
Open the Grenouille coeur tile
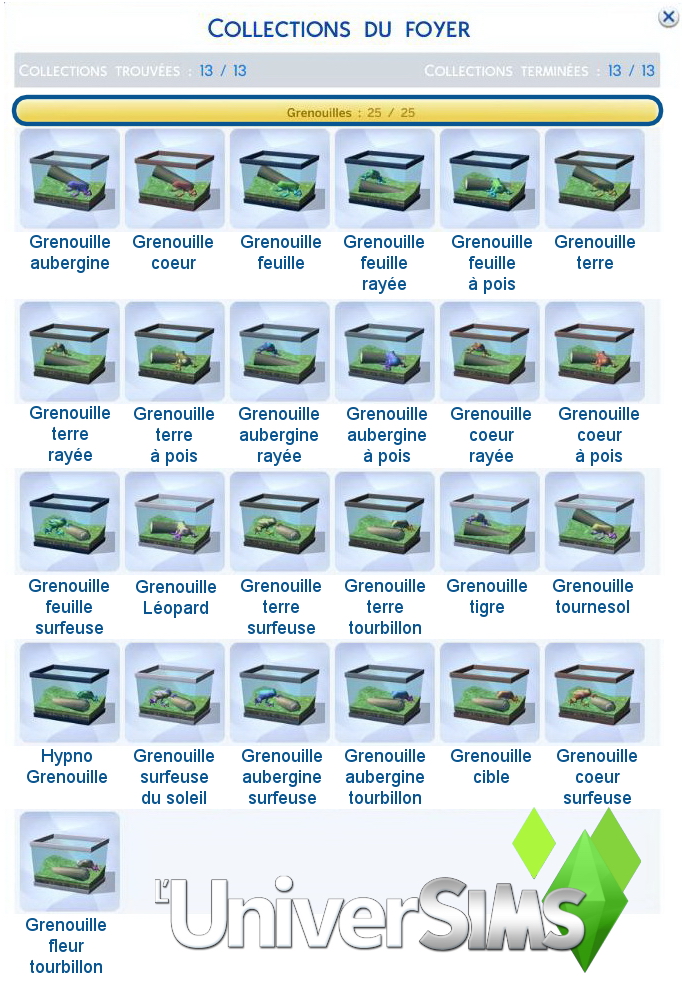pos(174,179)
